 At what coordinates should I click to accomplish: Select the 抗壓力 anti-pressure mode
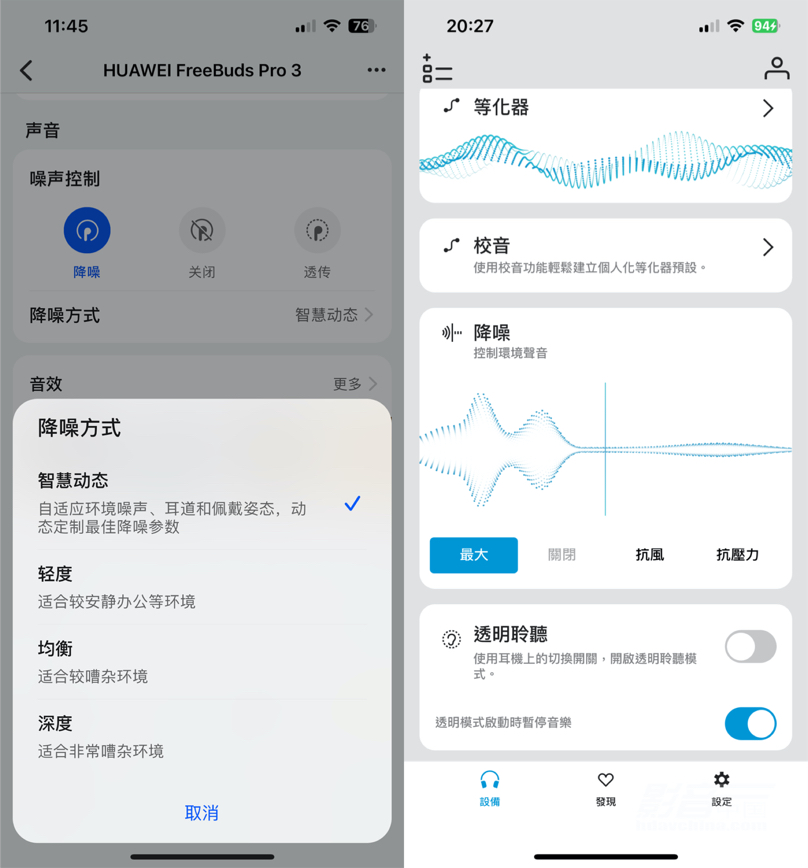[x=738, y=555]
